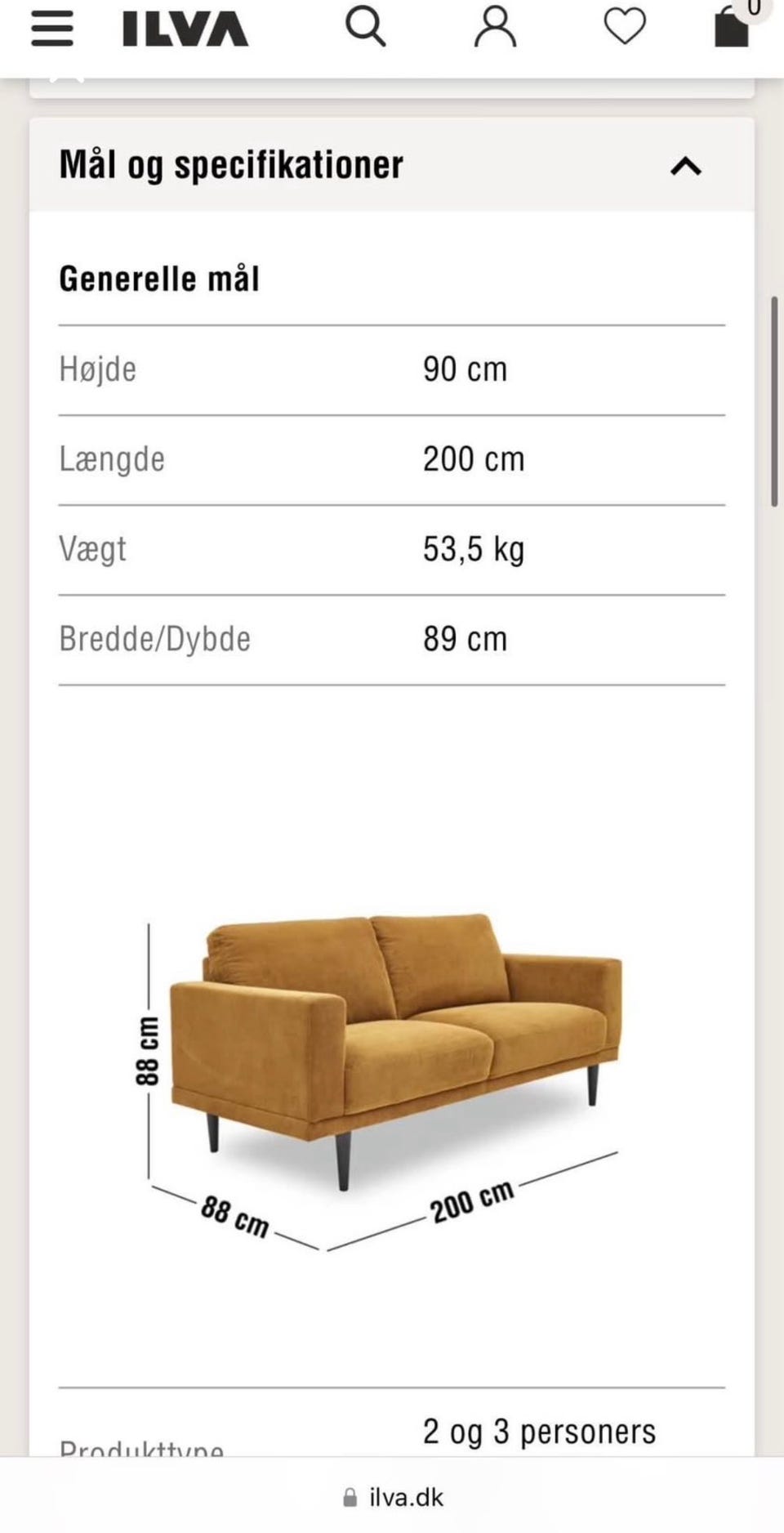Open the wishlist heart icon
The width and height of the screenshot is (784, 1533).
(x=624, y=27)
